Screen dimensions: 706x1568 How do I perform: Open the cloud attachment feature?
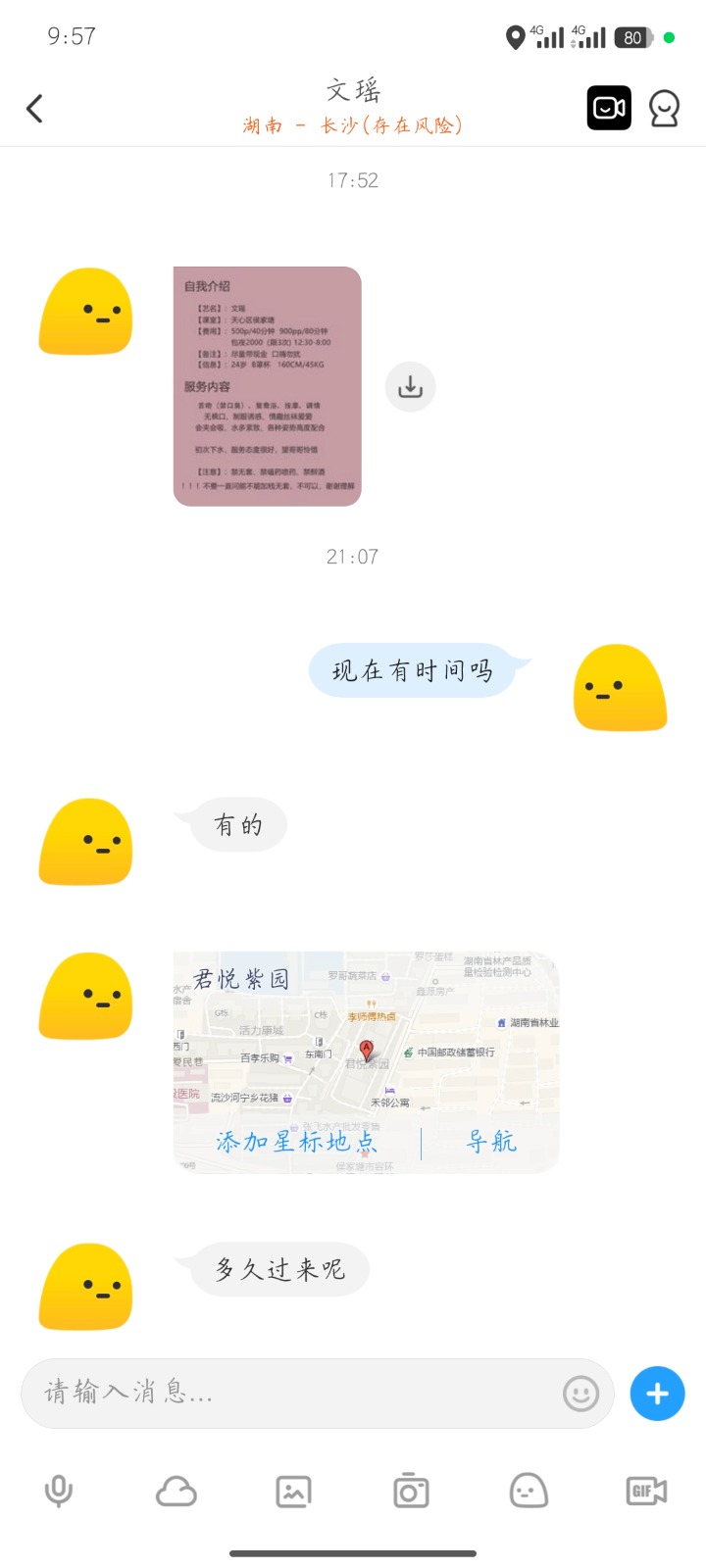pos(176,1491)
